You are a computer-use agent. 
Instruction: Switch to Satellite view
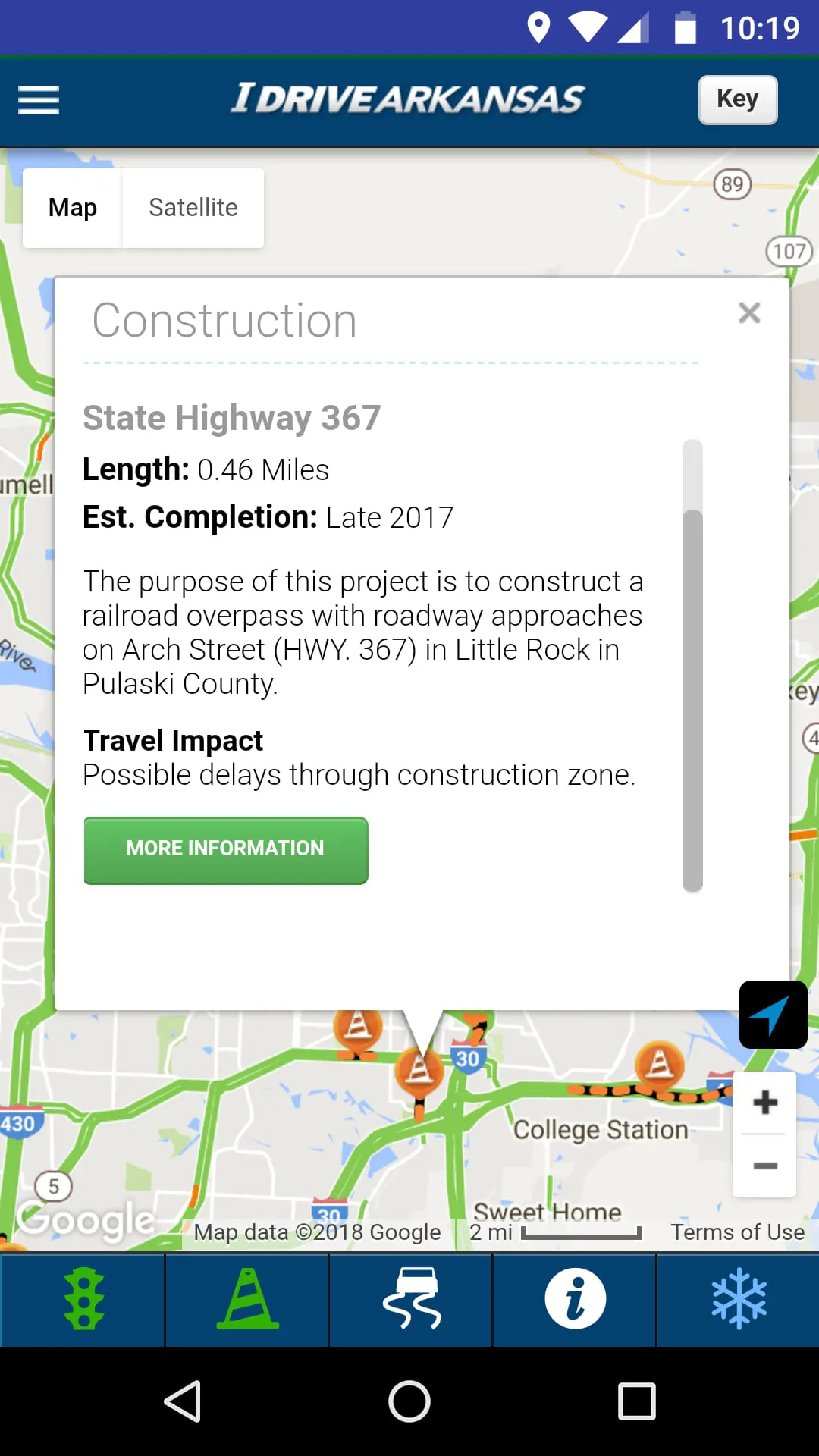click(x=193, y=207)
